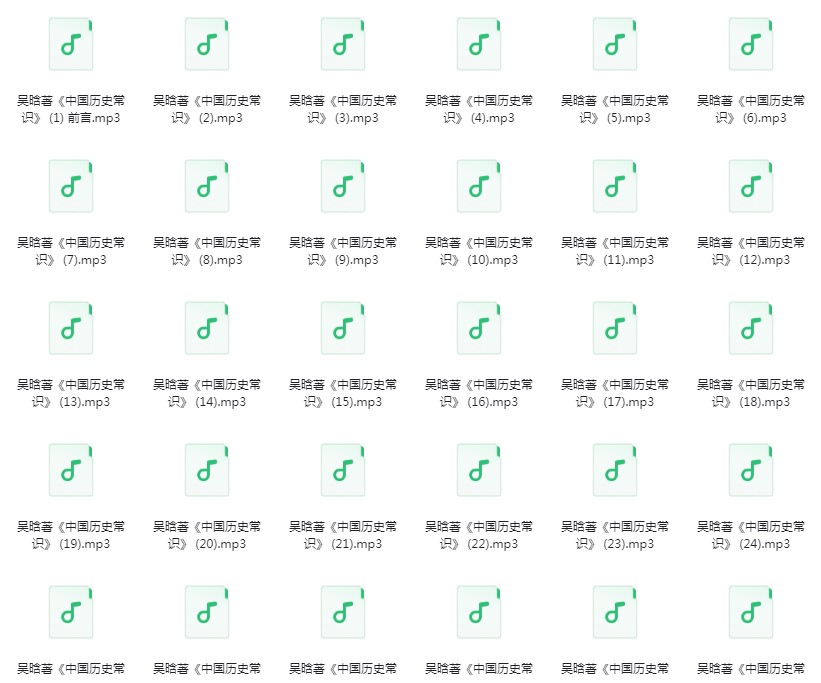Open 中国历史常识 (5).mp3

point(615,45)
